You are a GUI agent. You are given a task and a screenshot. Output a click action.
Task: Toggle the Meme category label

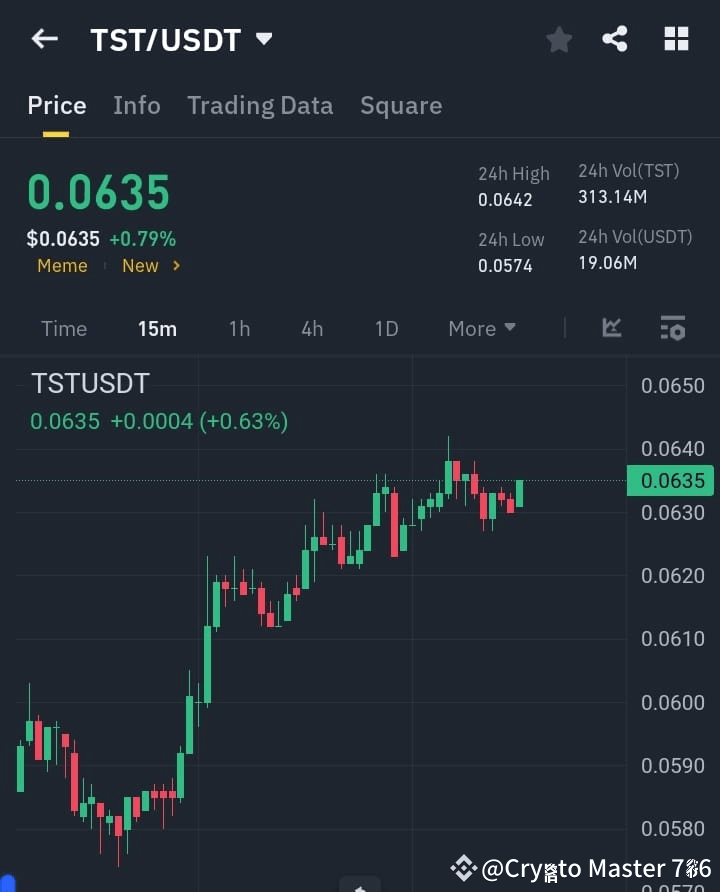tap(62, 266)
